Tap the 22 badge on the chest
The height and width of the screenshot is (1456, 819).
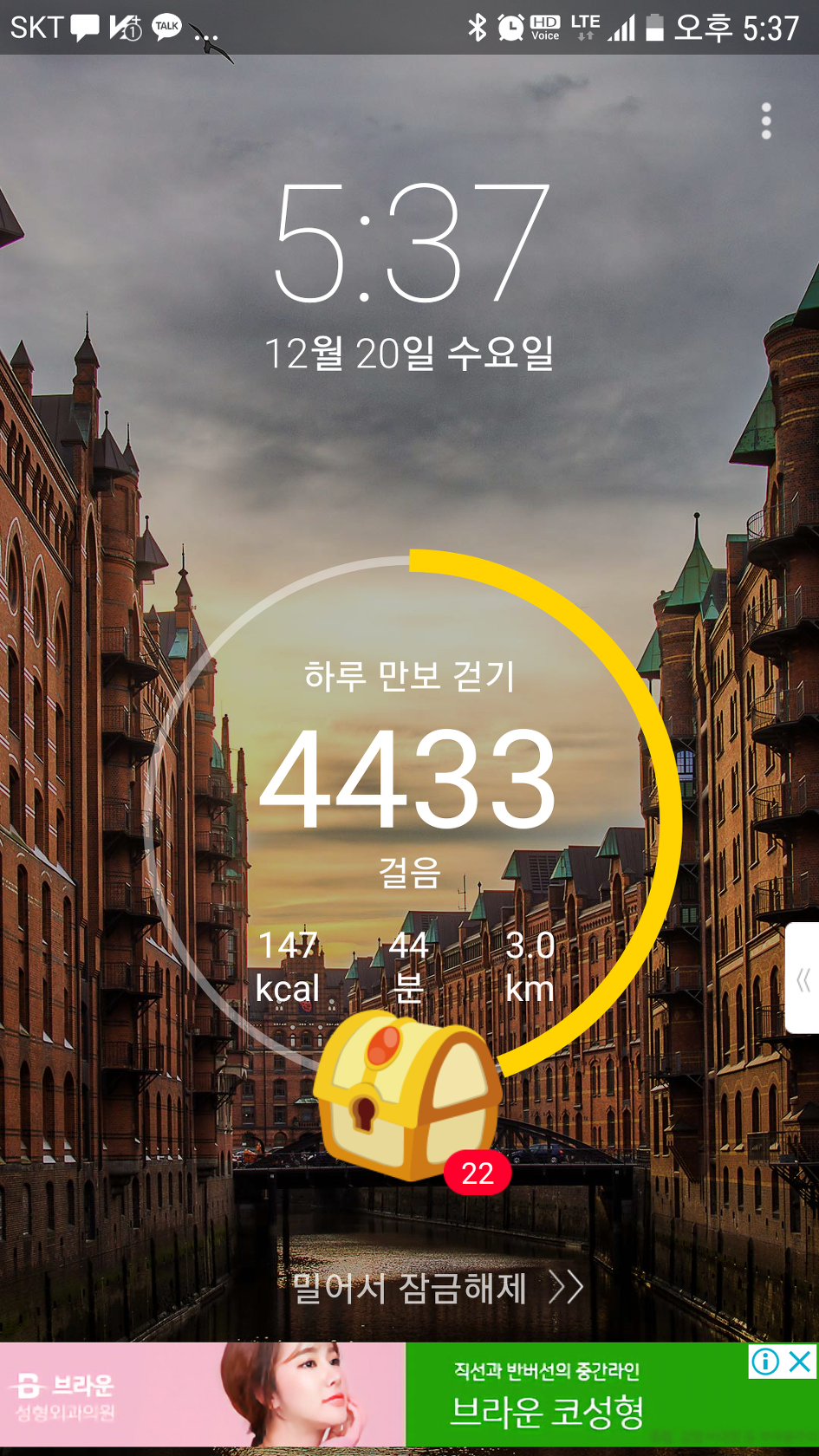(x=478, y=1172)
